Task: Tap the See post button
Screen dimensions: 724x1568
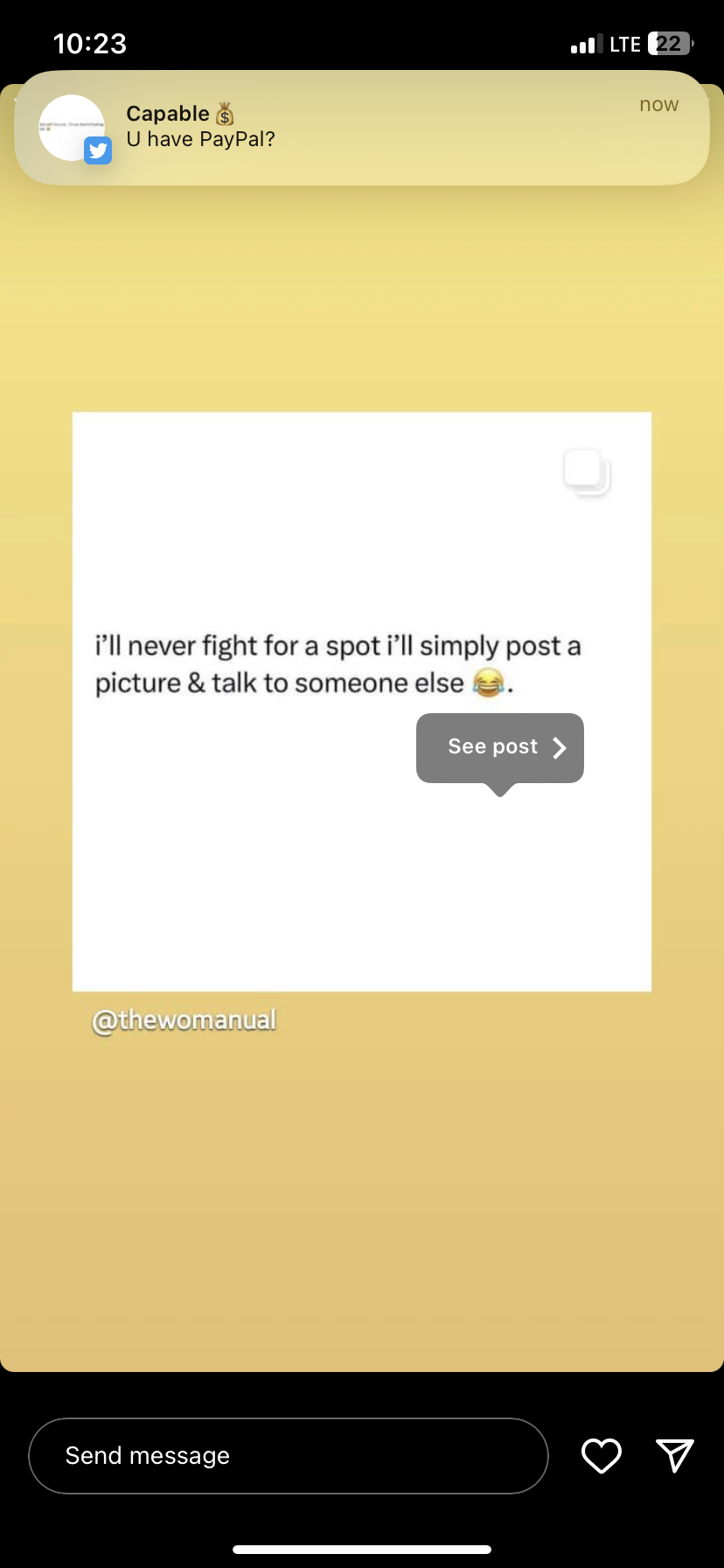Action: pos(499,747)
